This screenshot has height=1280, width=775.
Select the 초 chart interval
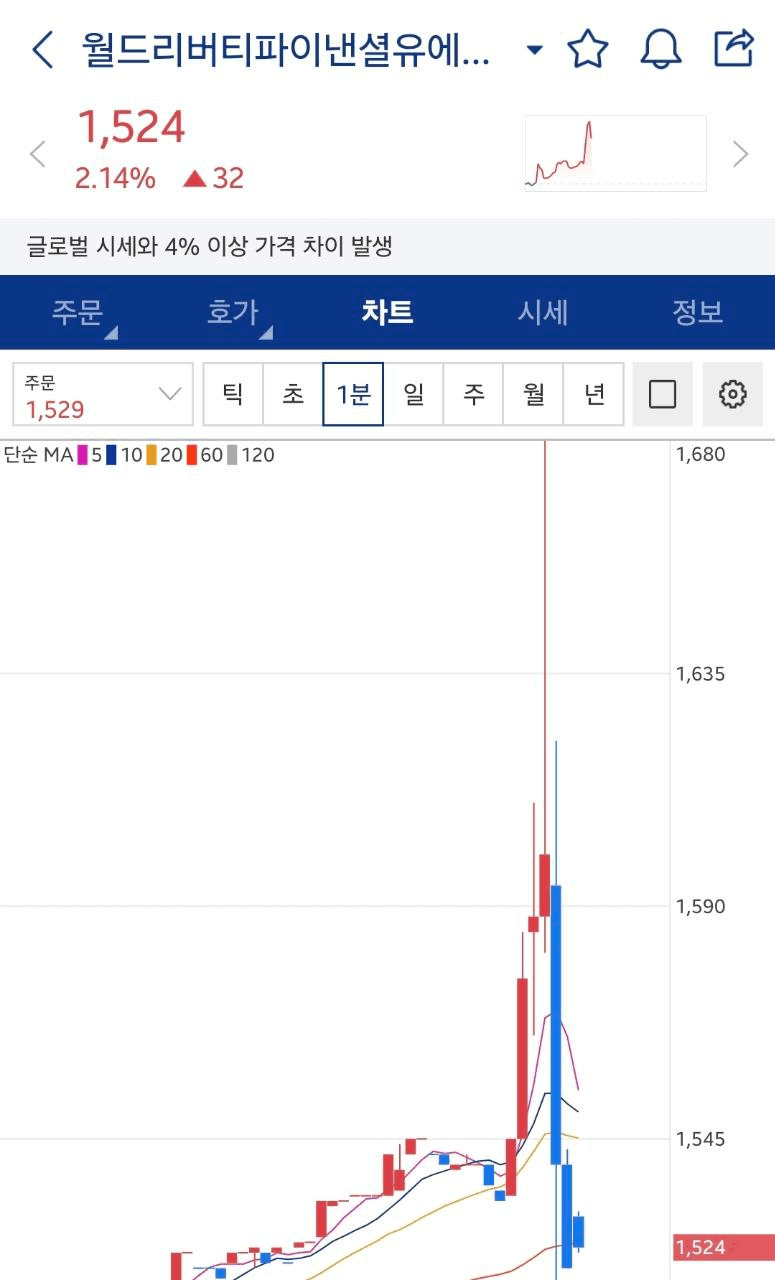pos(293,394)
